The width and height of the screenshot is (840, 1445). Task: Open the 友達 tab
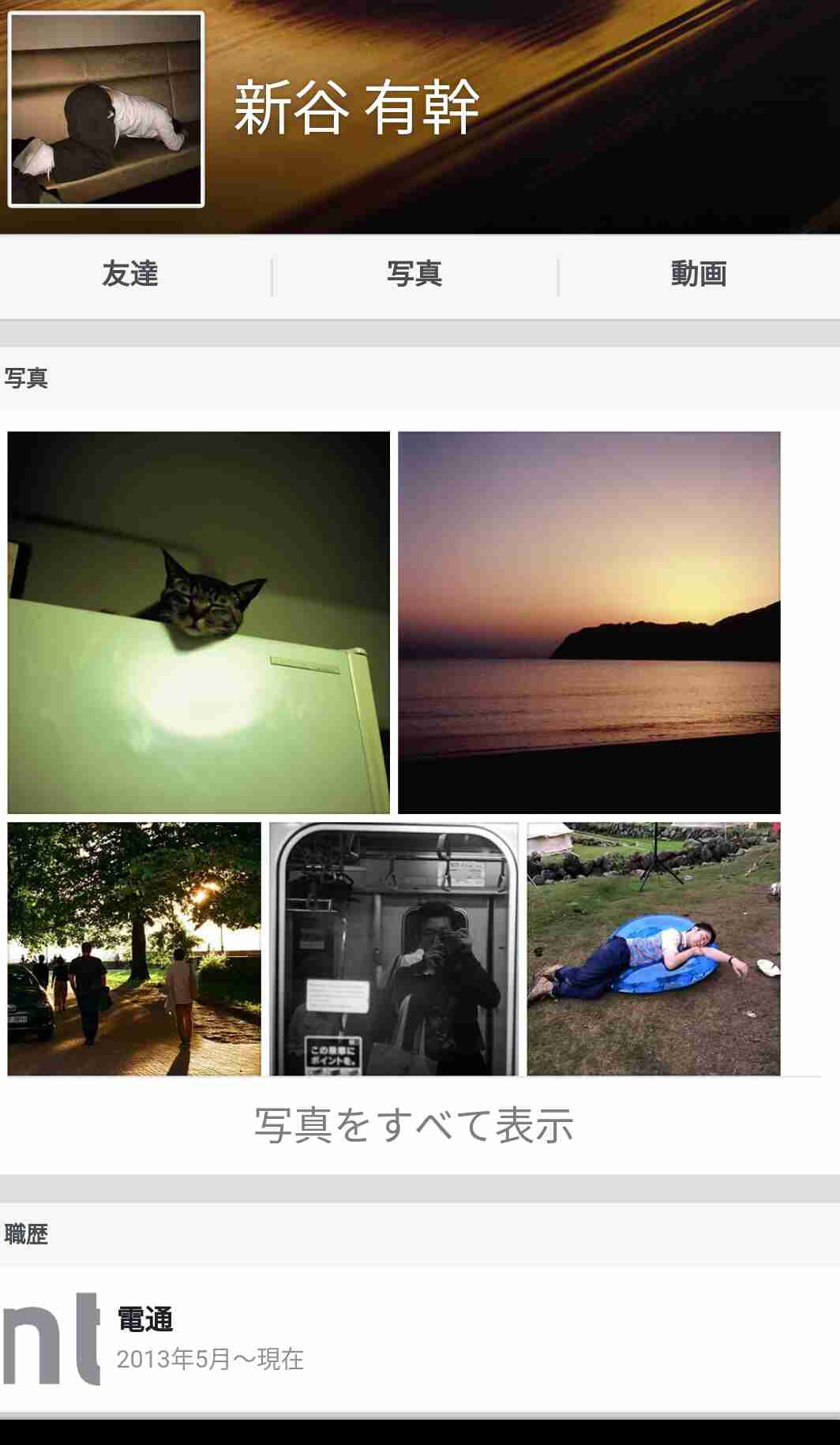click(130, 274)
